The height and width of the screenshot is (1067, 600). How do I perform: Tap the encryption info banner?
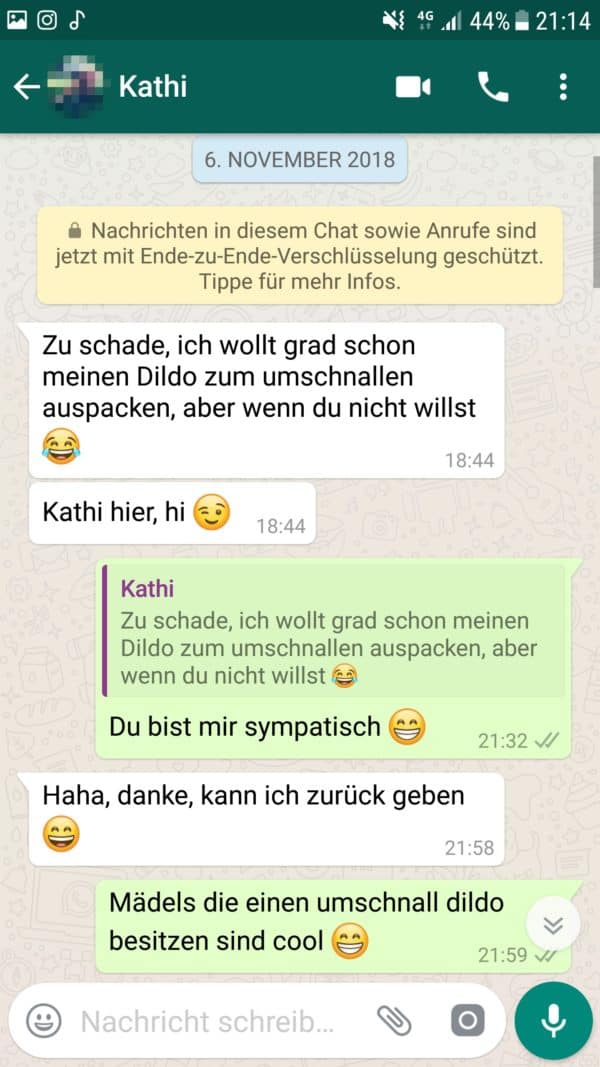pyautogui.click(x=300, y=256)
